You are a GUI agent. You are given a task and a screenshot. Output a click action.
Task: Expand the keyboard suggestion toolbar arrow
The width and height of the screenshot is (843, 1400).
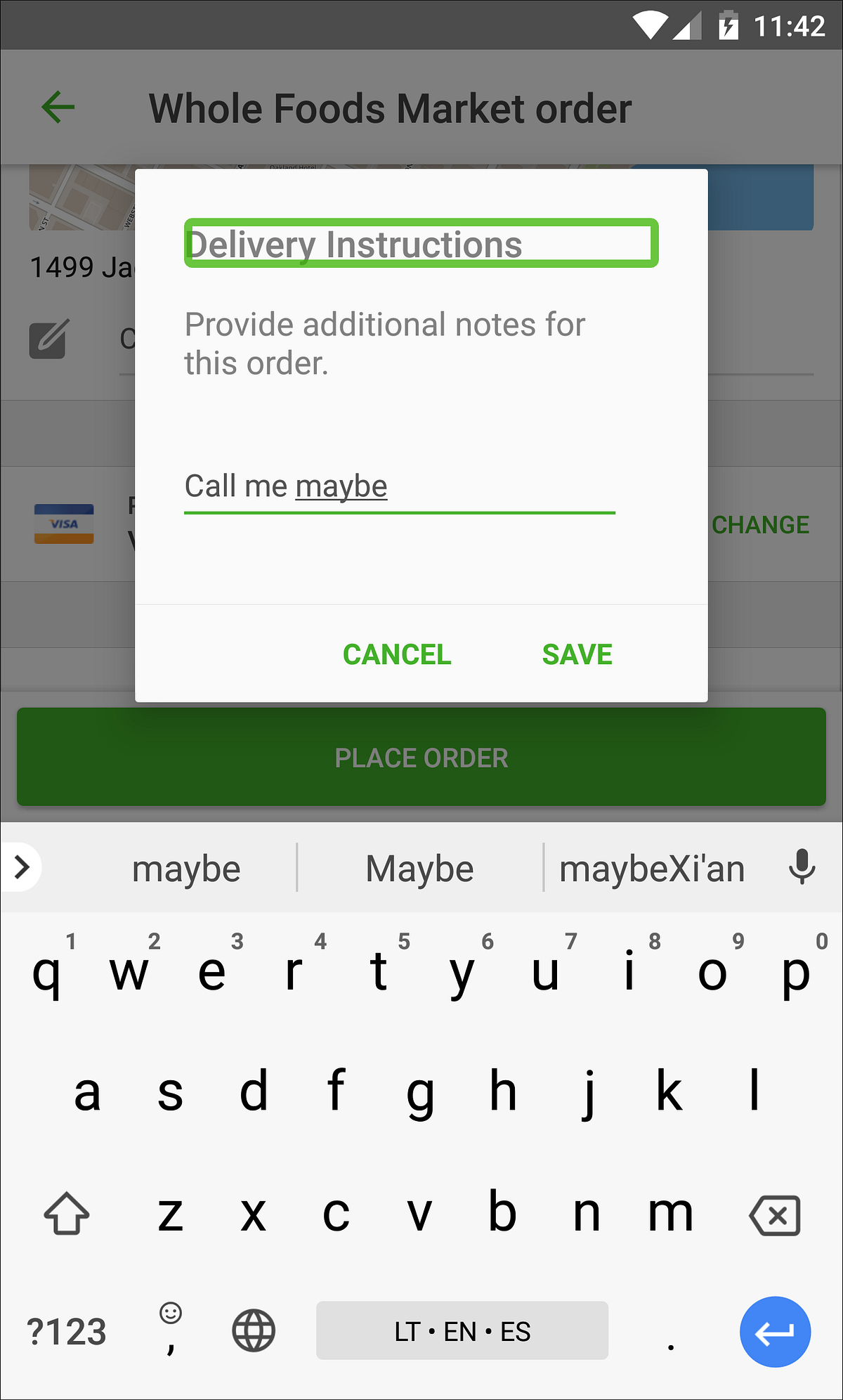(22, 867)
